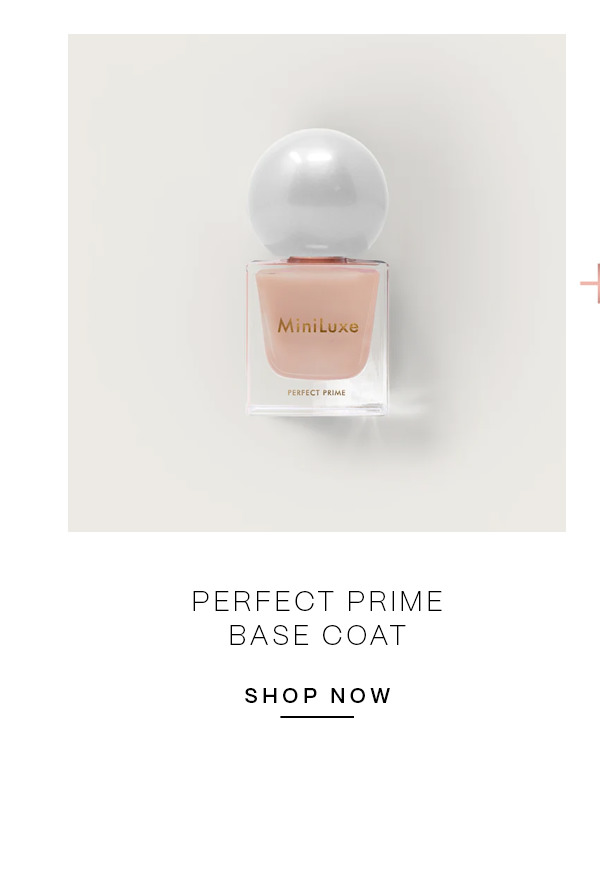Open the Perfect Prime base coat product image
Viewport: 600px width, 874px height.
coord(317,283)
